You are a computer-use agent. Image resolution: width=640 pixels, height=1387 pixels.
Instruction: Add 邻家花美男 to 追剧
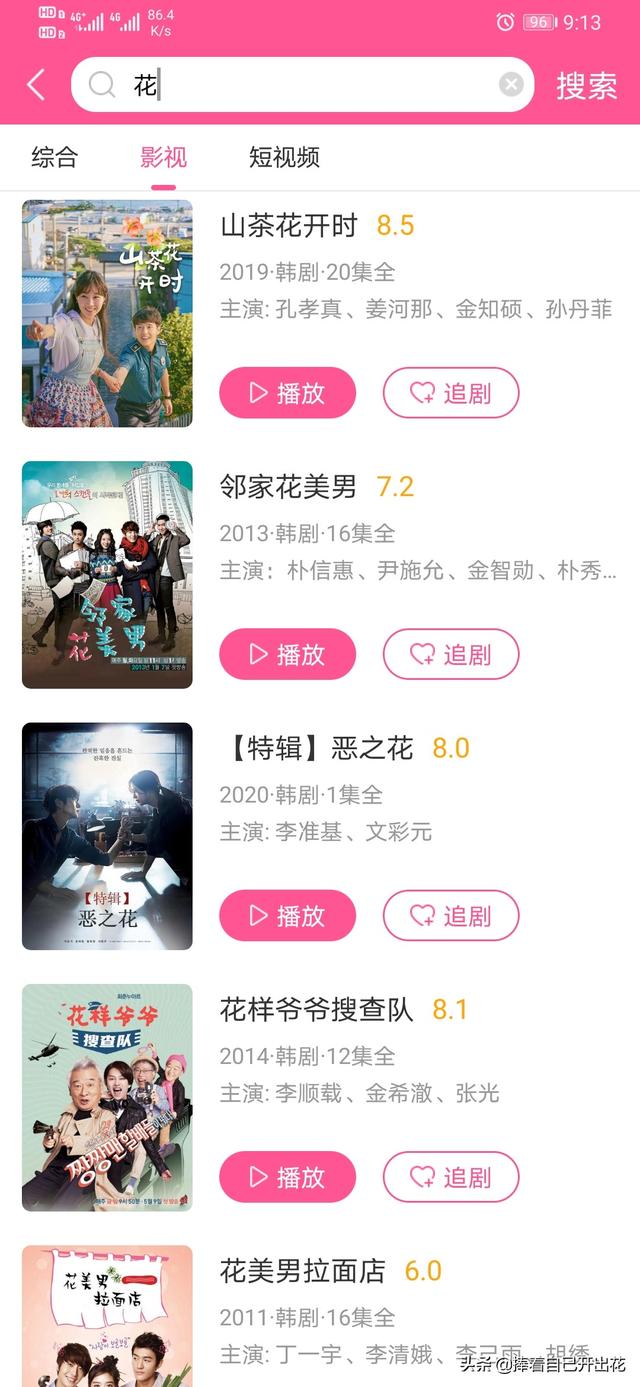[451, 654]
